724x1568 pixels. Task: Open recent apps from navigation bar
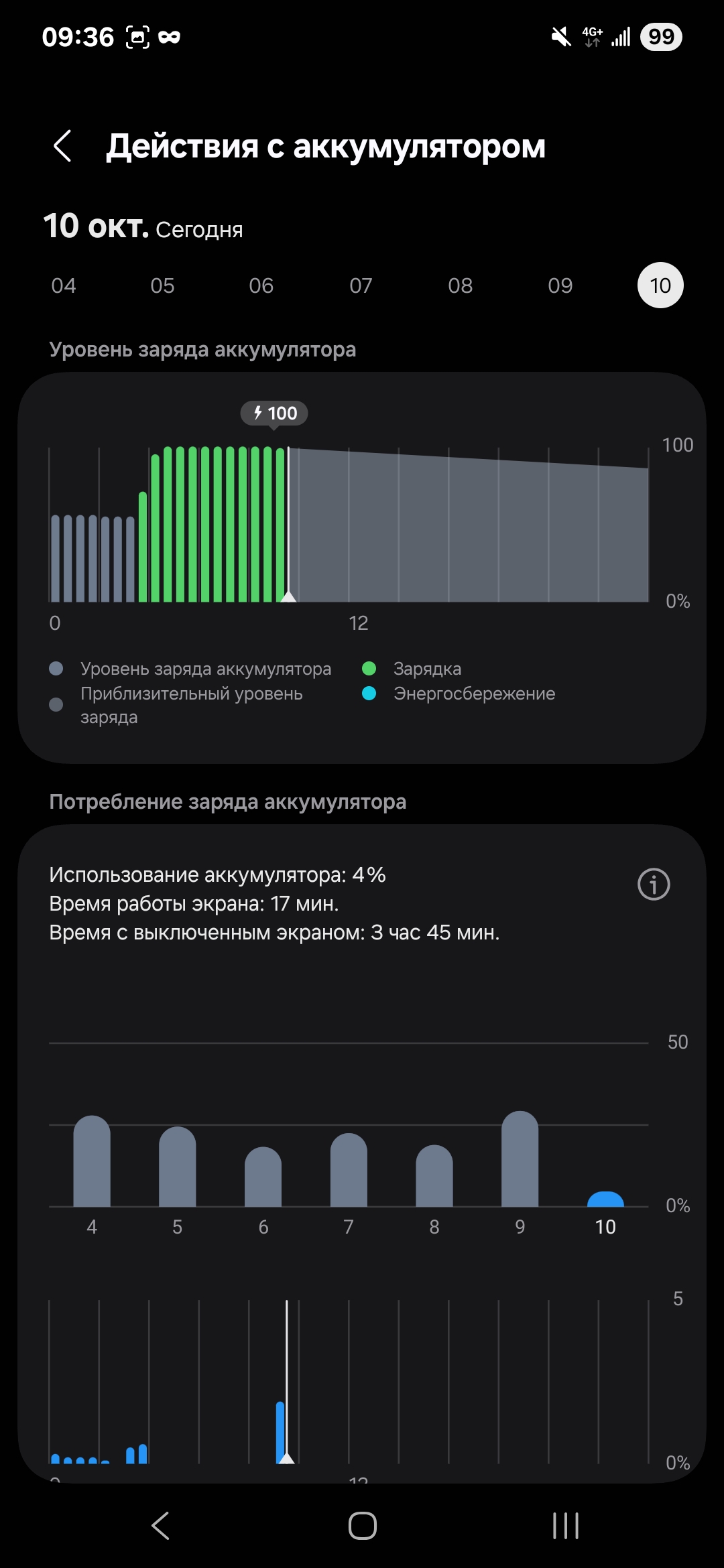coord(565,1526)
